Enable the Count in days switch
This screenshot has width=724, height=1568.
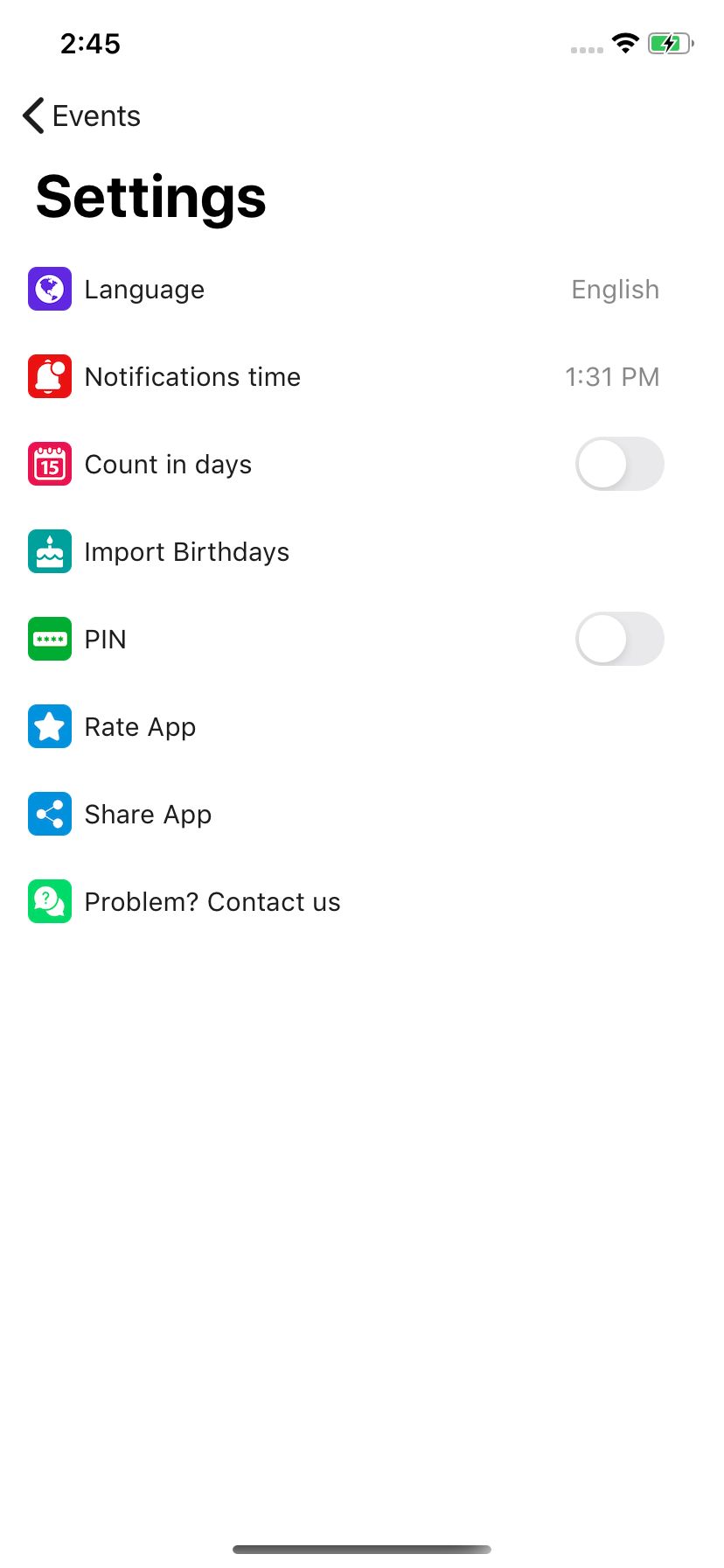tap(619, 465)
